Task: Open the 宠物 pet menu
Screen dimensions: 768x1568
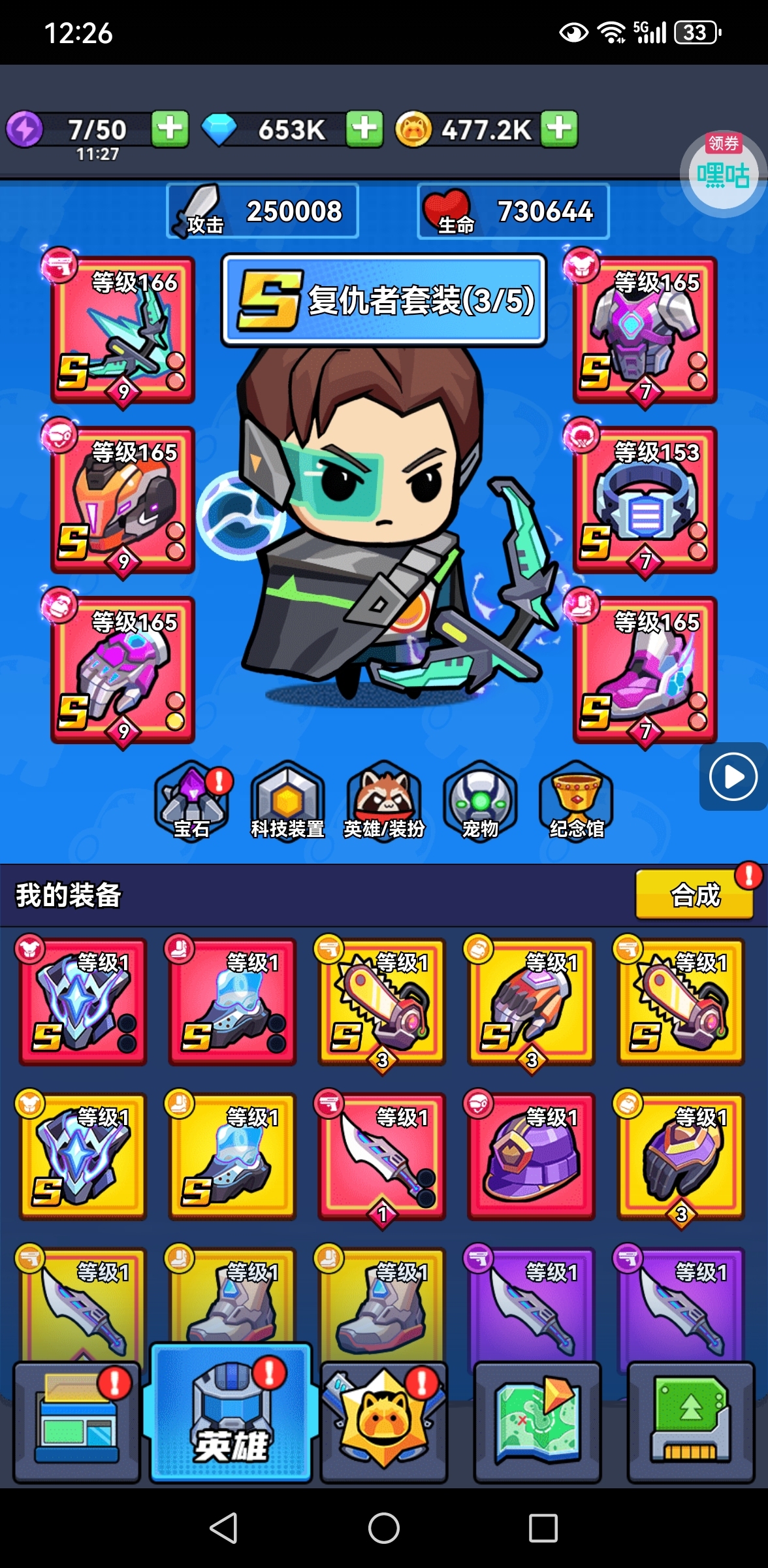Action: click(x=480, y=802)
